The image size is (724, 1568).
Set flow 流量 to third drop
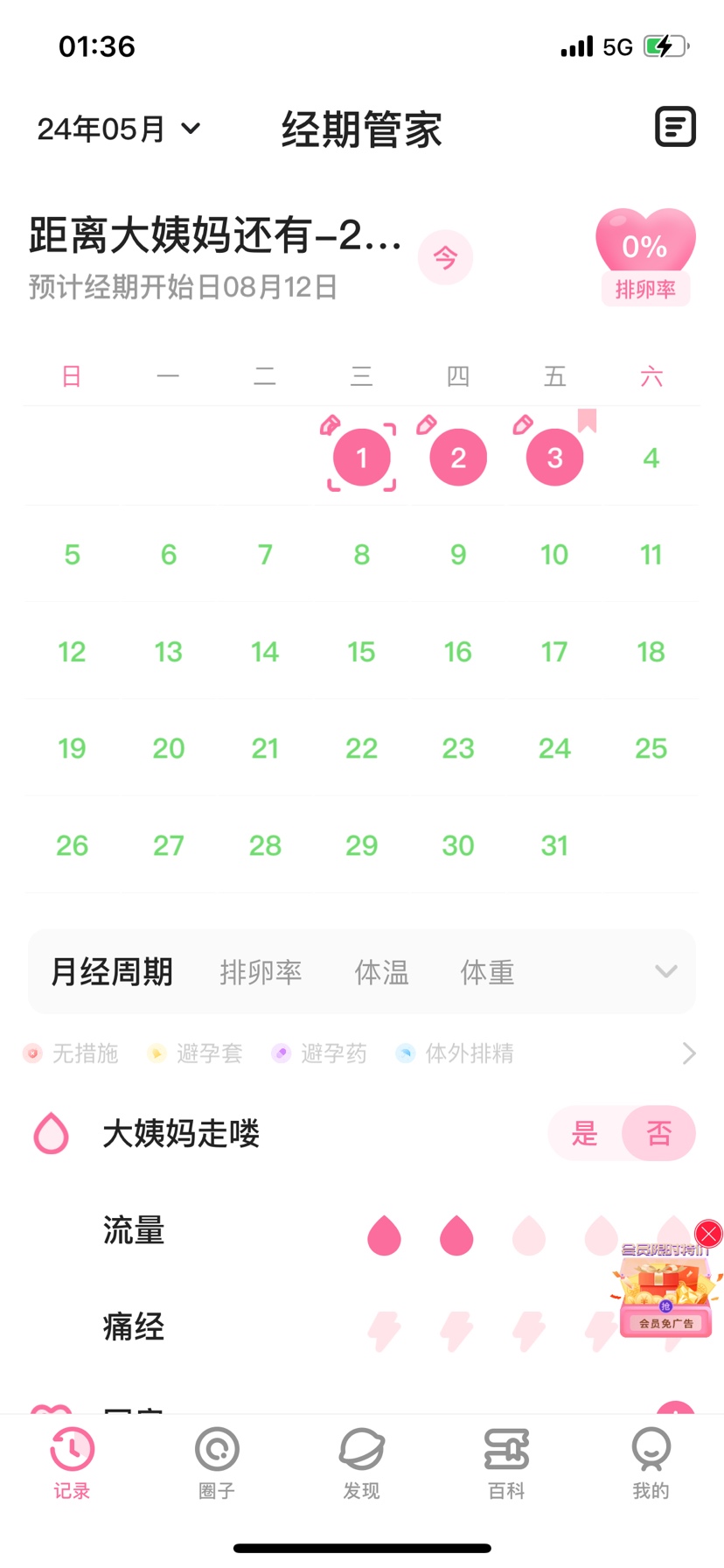pyautogui.click(x=528, y=1235)
